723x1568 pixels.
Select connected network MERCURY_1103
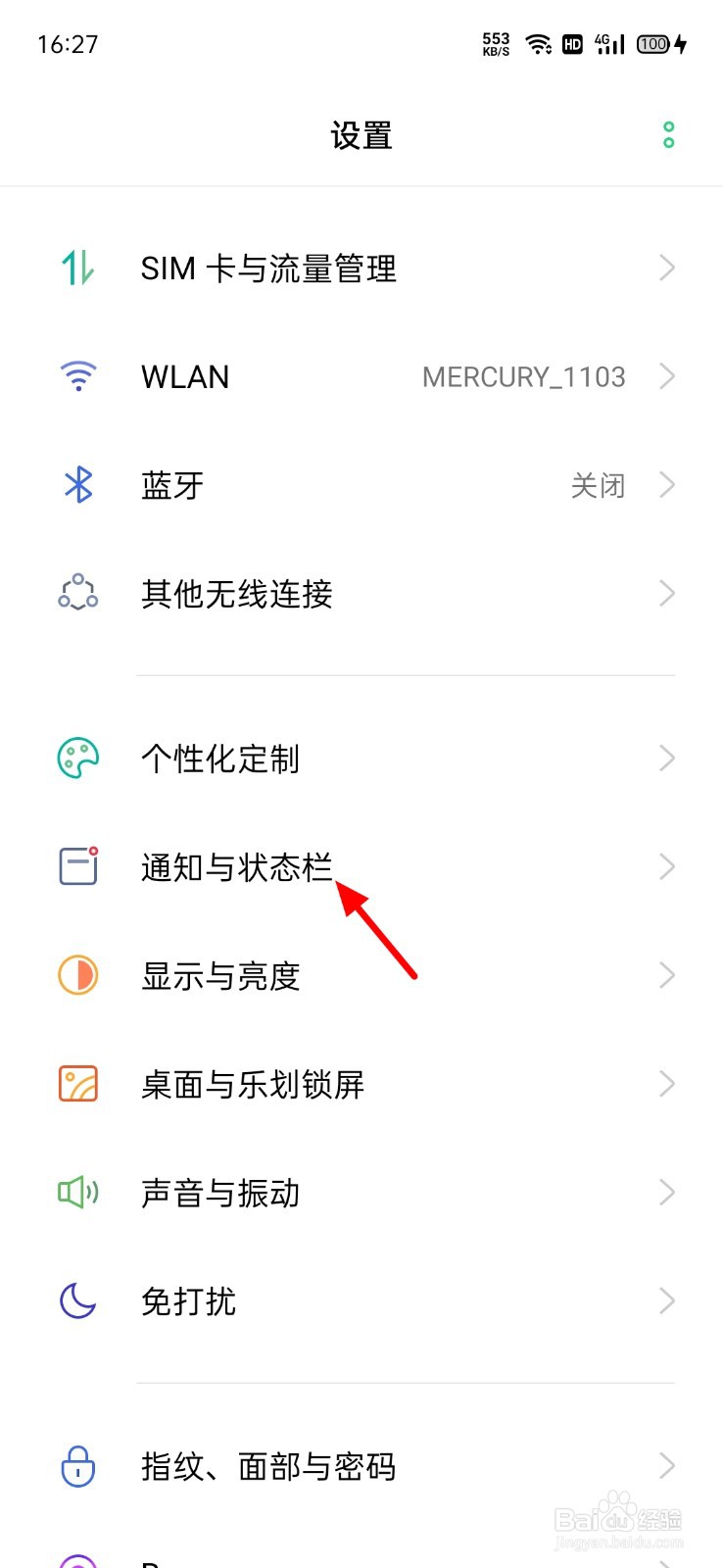pos(524,376)
